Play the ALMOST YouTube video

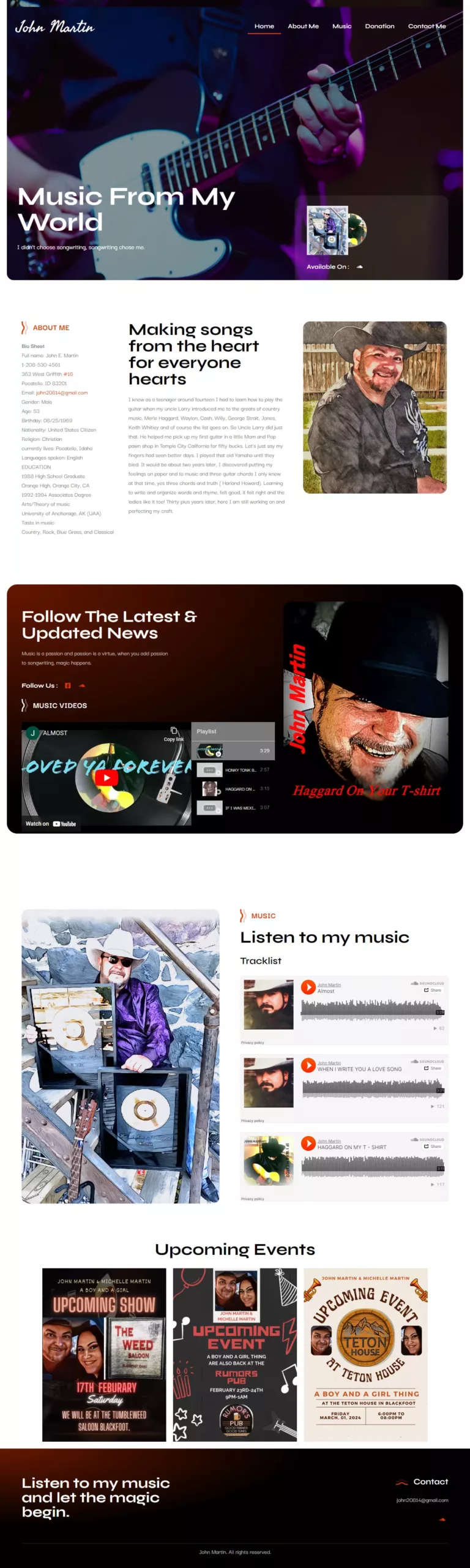[106, 777]
